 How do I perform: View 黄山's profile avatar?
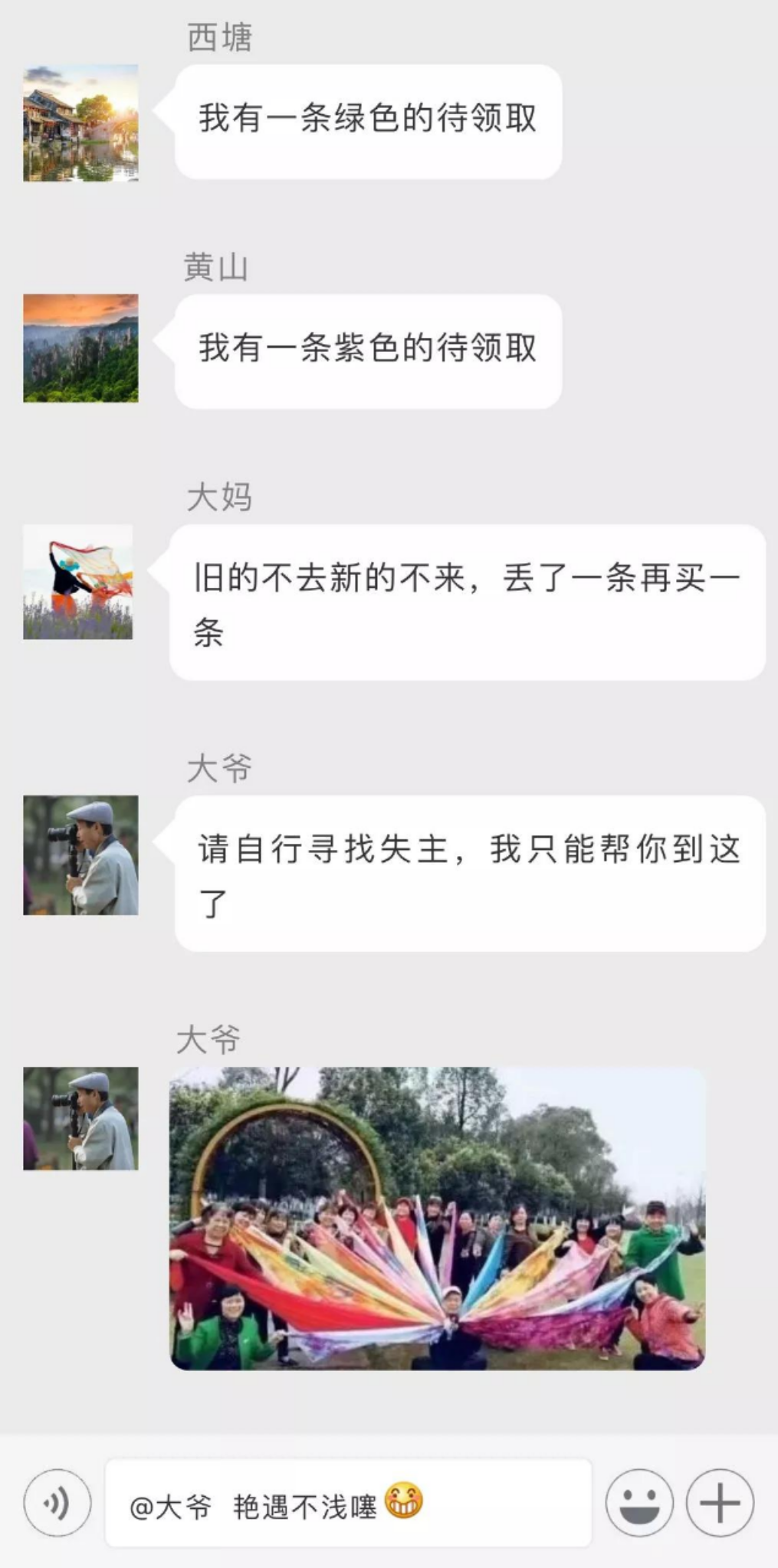click(80, 348)
